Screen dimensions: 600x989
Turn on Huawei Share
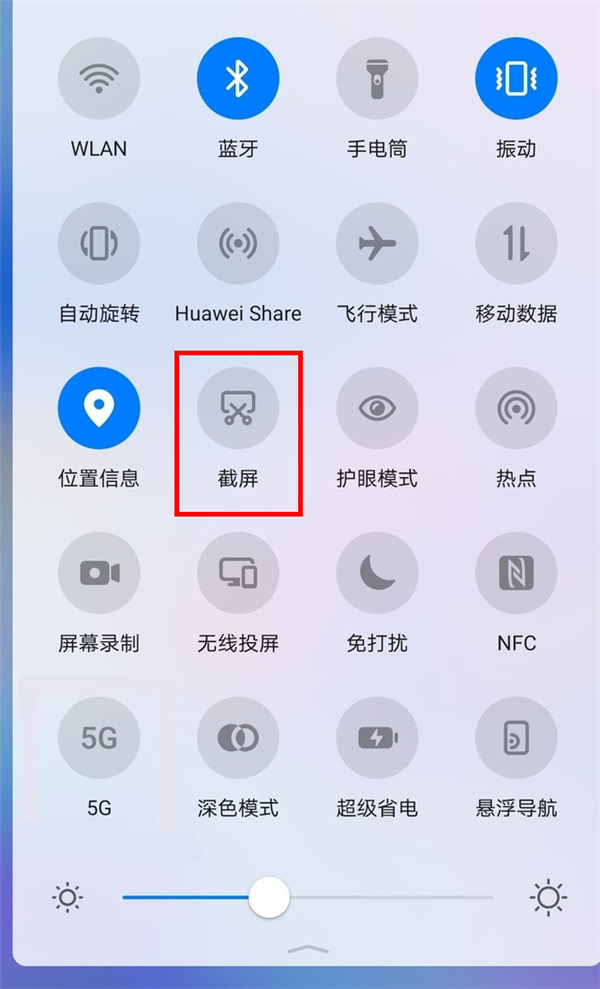coord(238,244)
